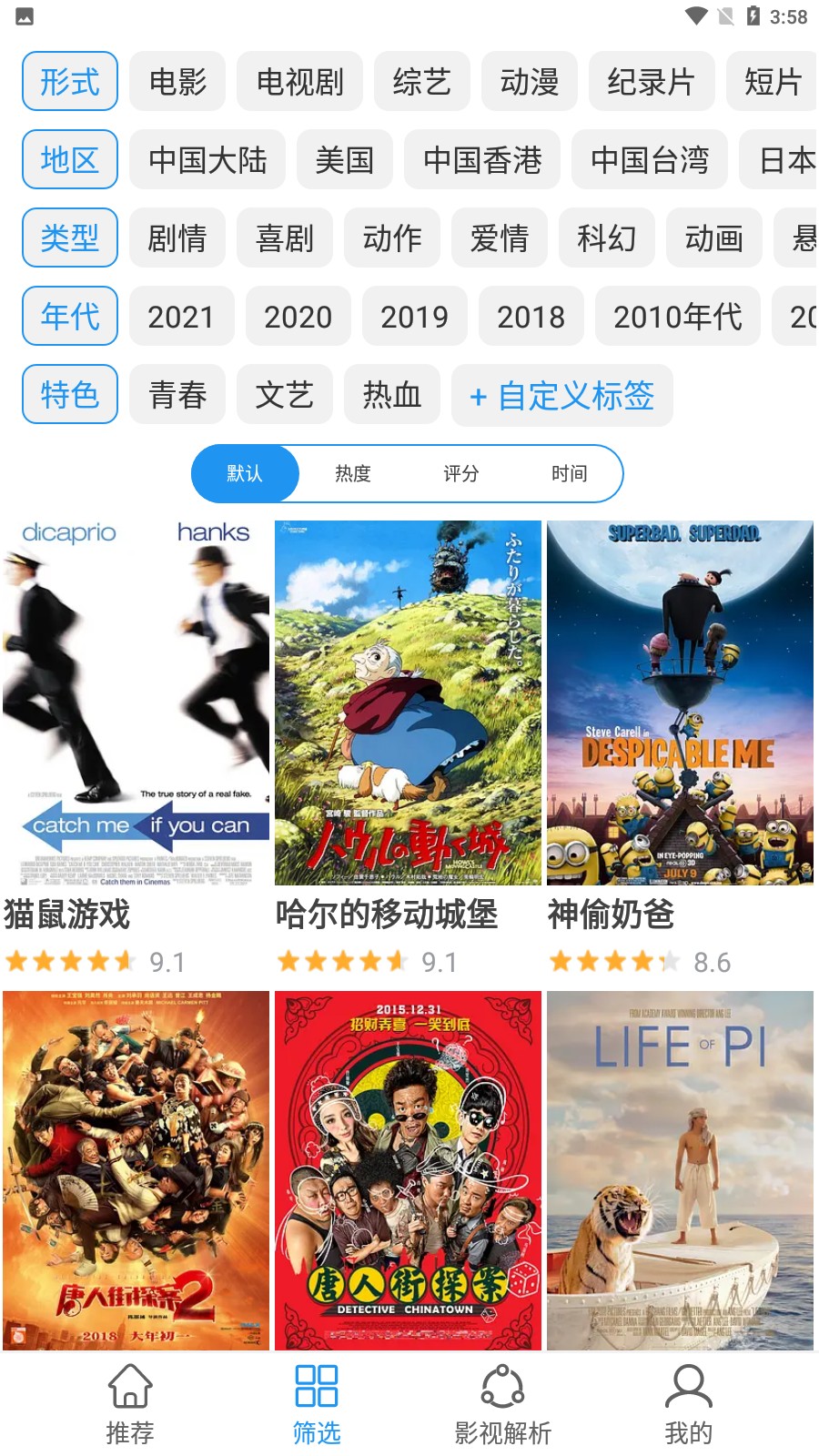
Task: Switch to the 热度 sort tab
Action: click(352, 473)
